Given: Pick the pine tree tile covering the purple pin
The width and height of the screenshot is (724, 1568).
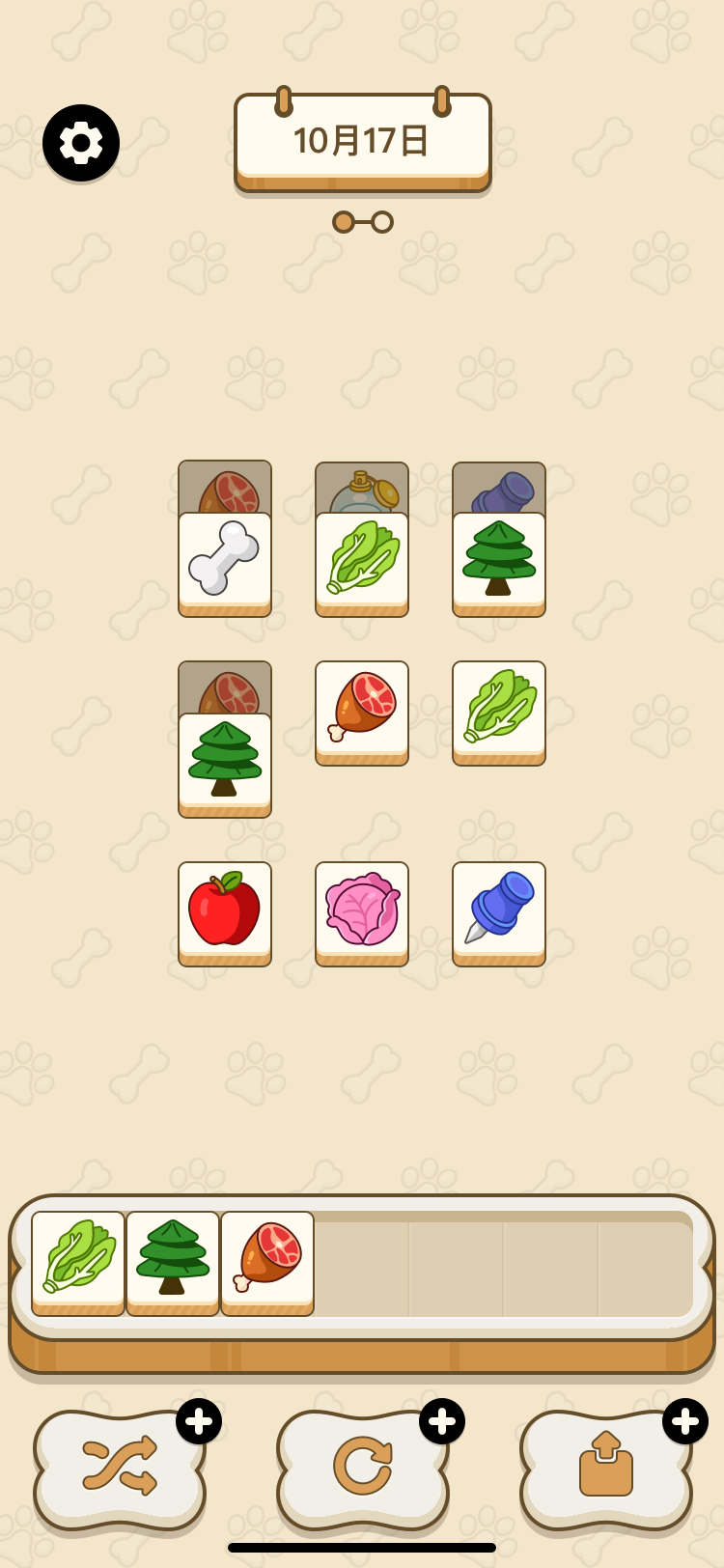Looking at the screenshot, I should pos(499,562).
